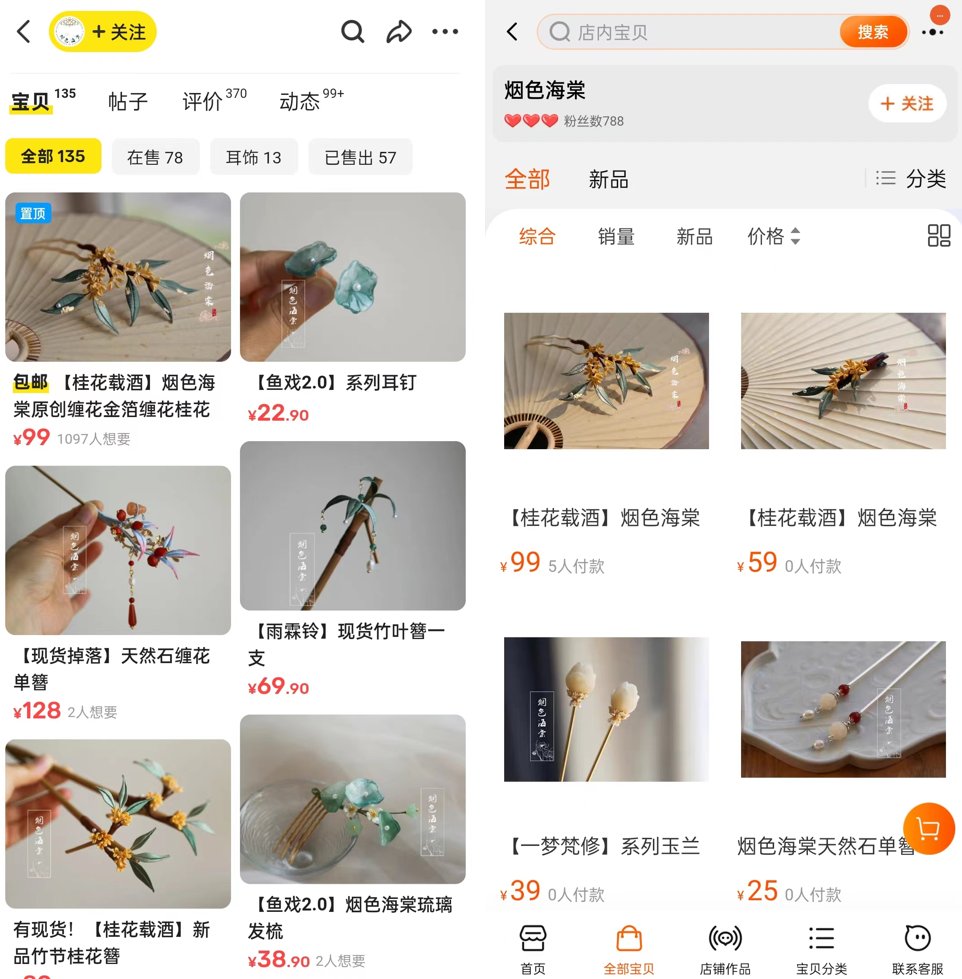Go to 联系客服 in the bottom bar

tap(917, 949)
